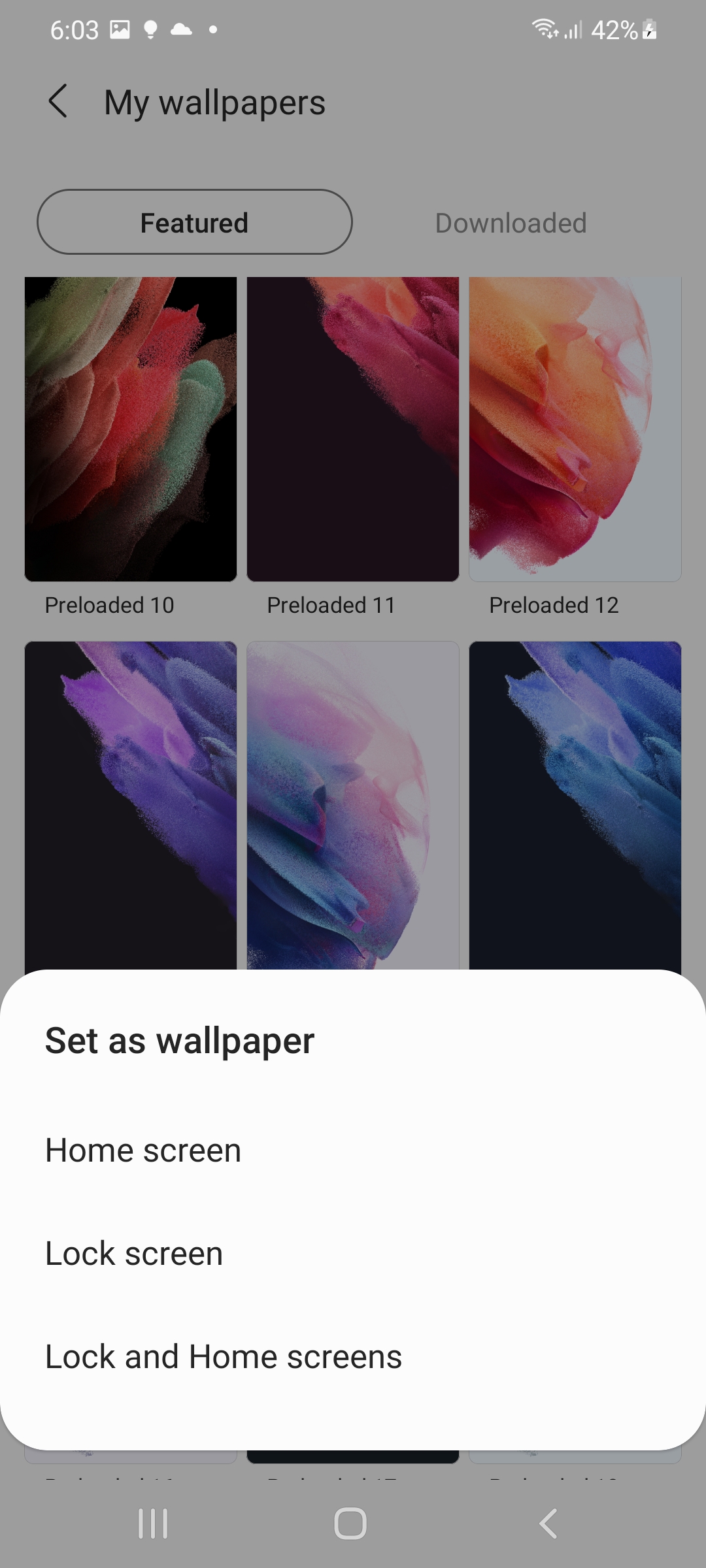This screenshot has height=1568, width=706.
Task: Open Preloaded 11 wallpaper
Action: pyautogui.click(x=353, y=429)
